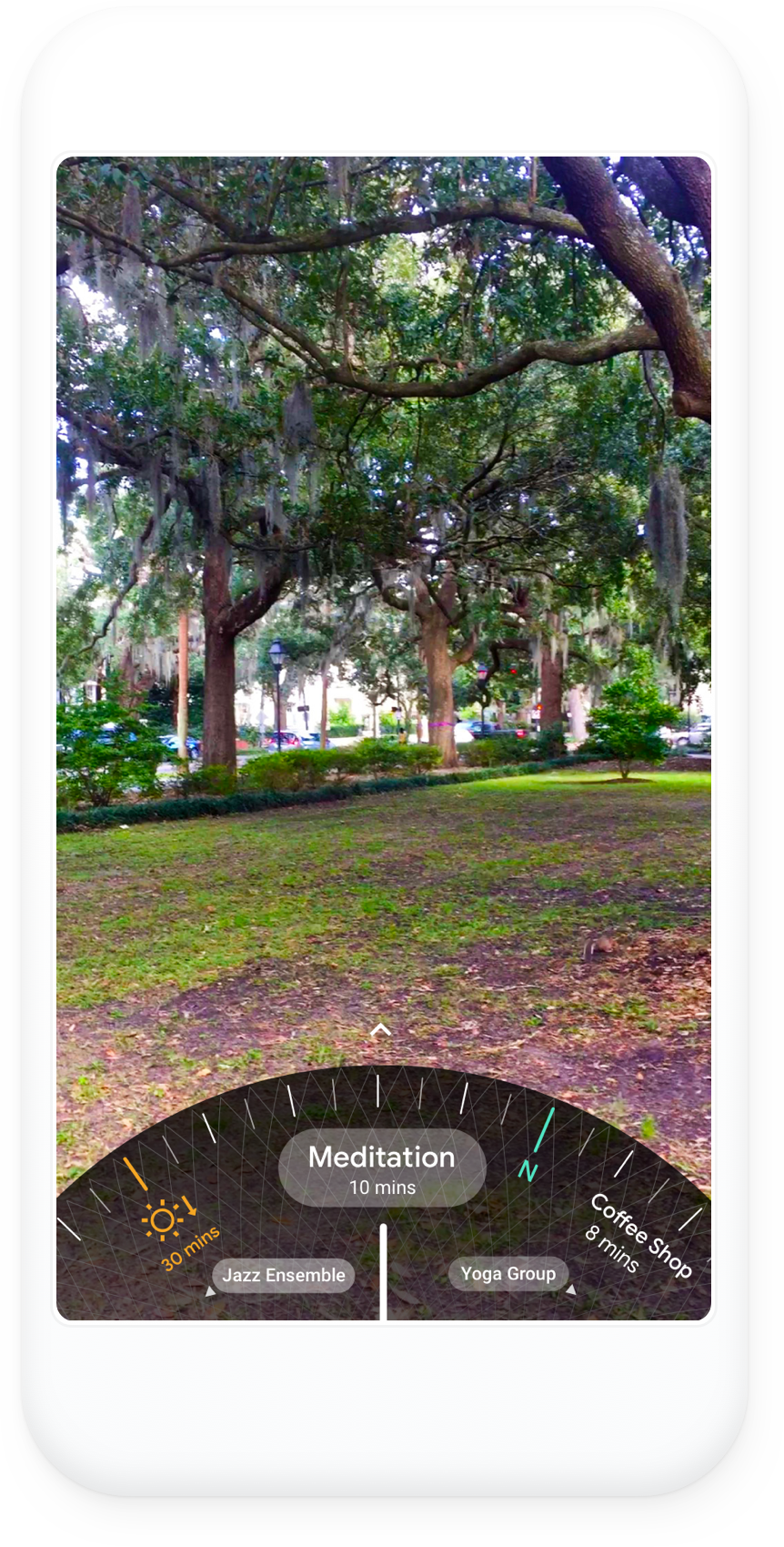This screenshot has width=784, height=1547.
Task: Expand the compass dial with the up chevron
Action: pos(381,1030)
